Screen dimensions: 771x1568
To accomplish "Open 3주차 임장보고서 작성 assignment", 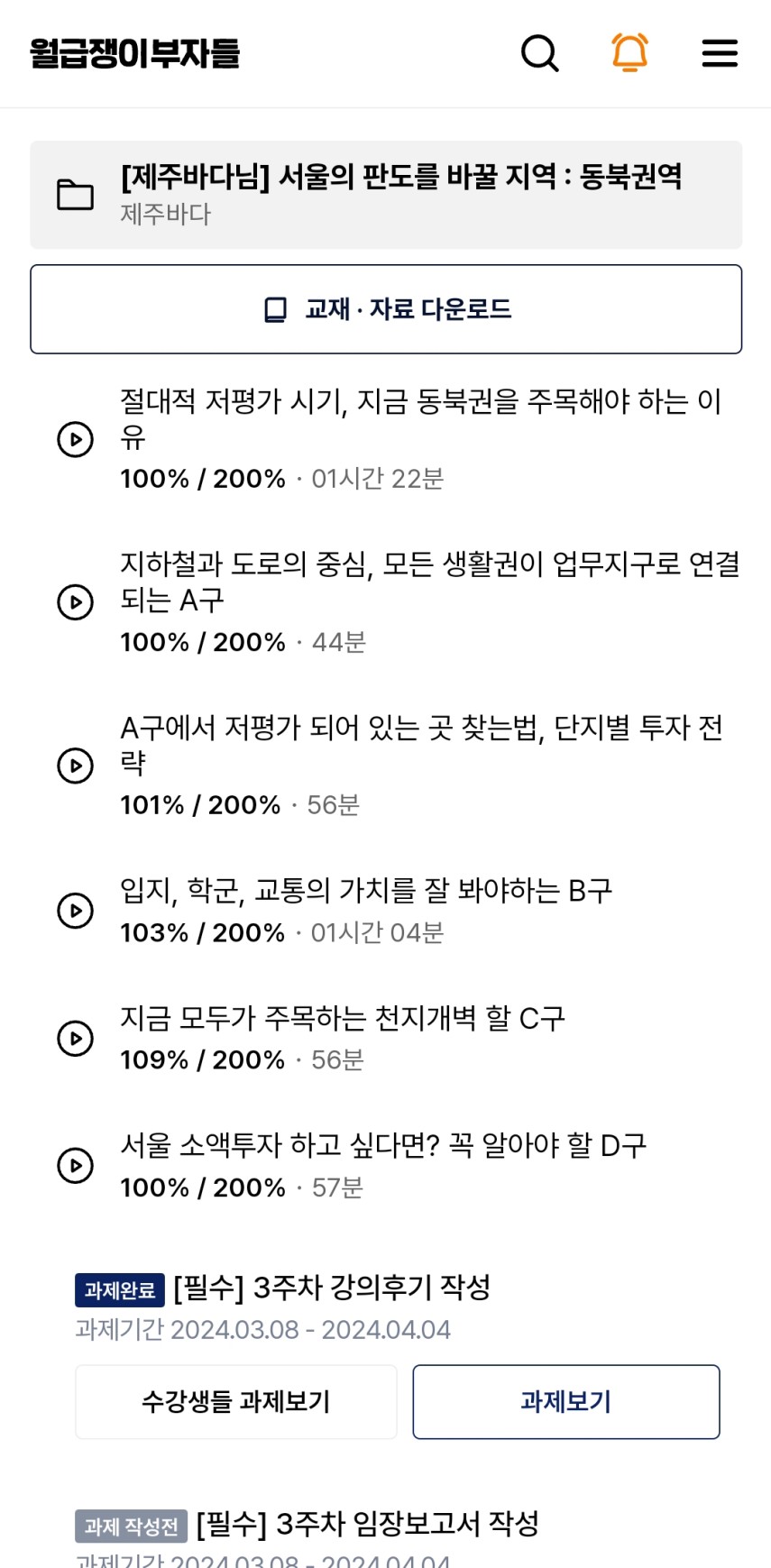I will click(368, 1525).
